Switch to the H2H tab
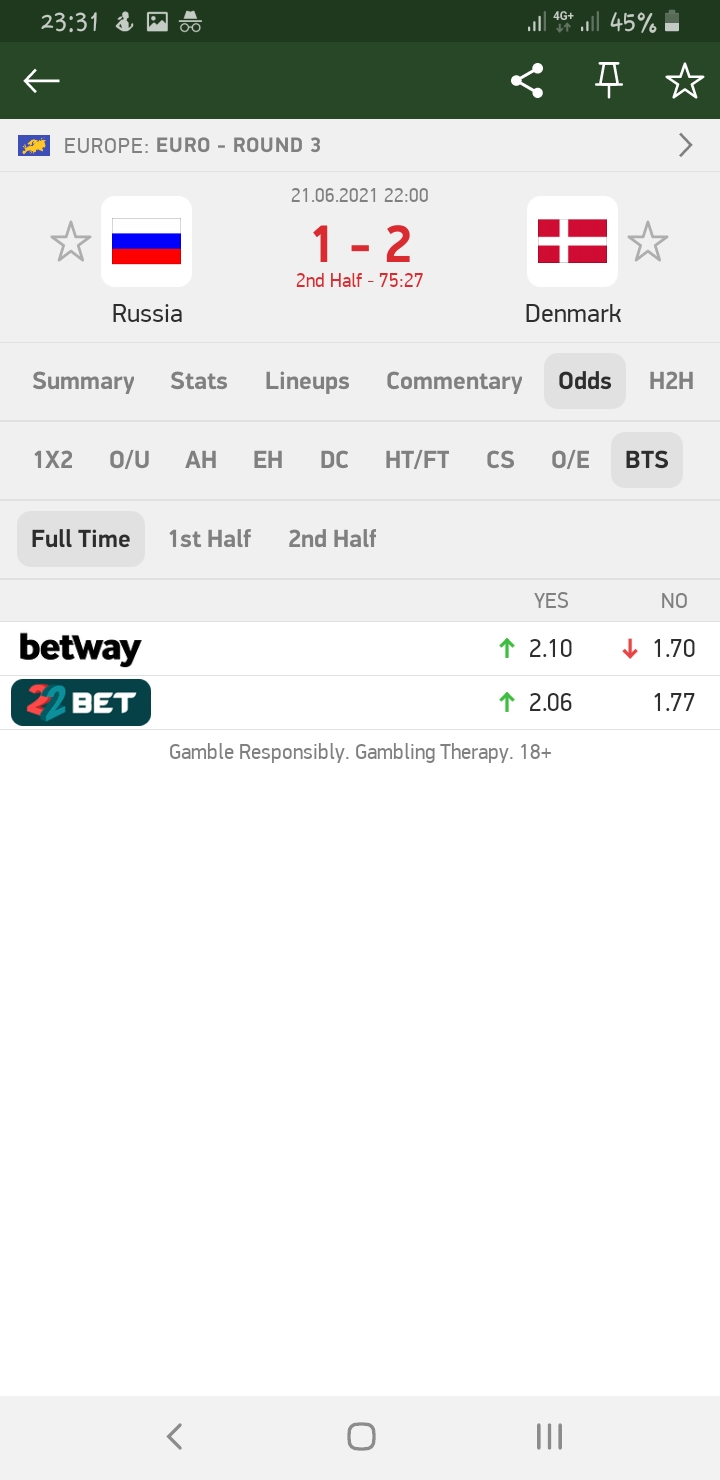This screenshot has width=720, height=1480. 671,381
